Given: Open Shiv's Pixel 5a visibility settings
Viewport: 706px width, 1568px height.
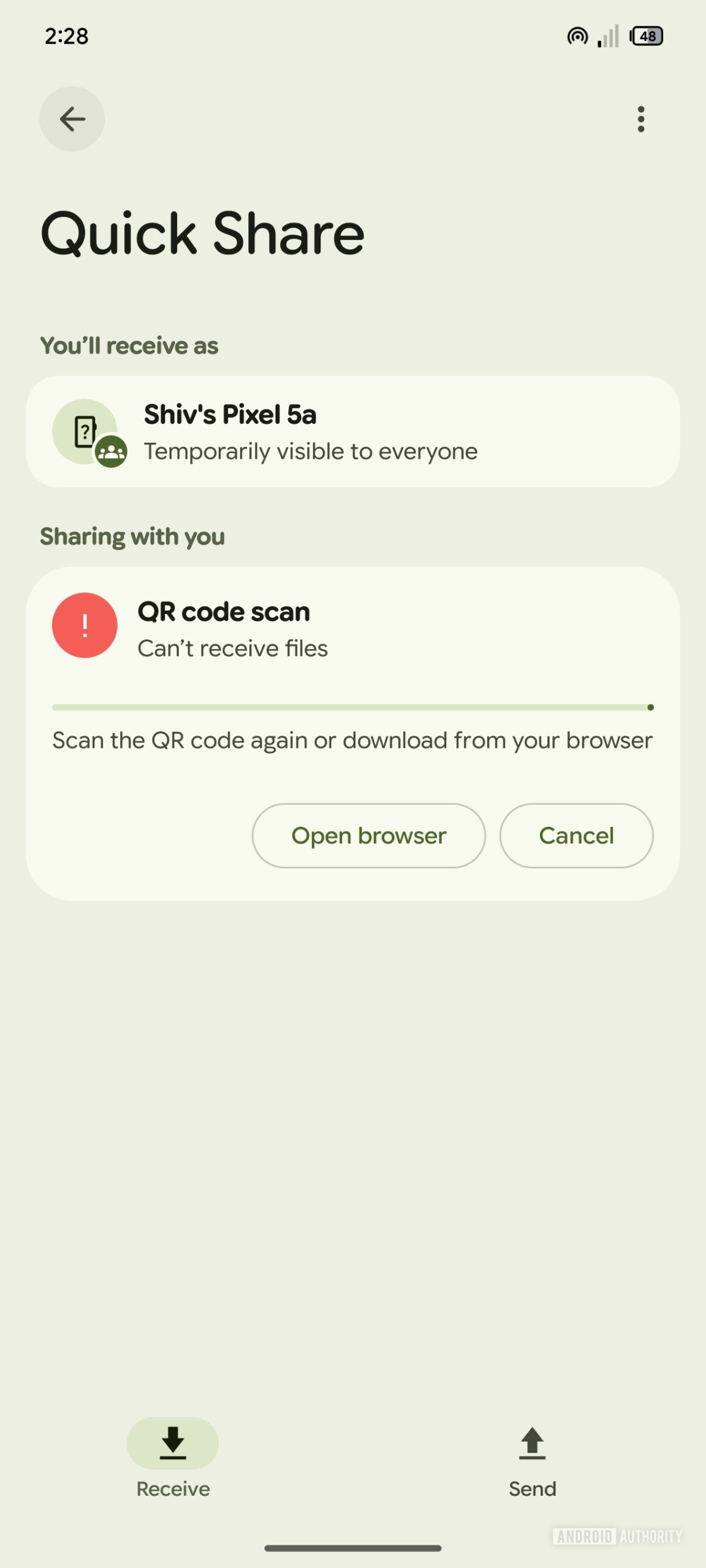Looking at the screenshot, I should point(352,432).
